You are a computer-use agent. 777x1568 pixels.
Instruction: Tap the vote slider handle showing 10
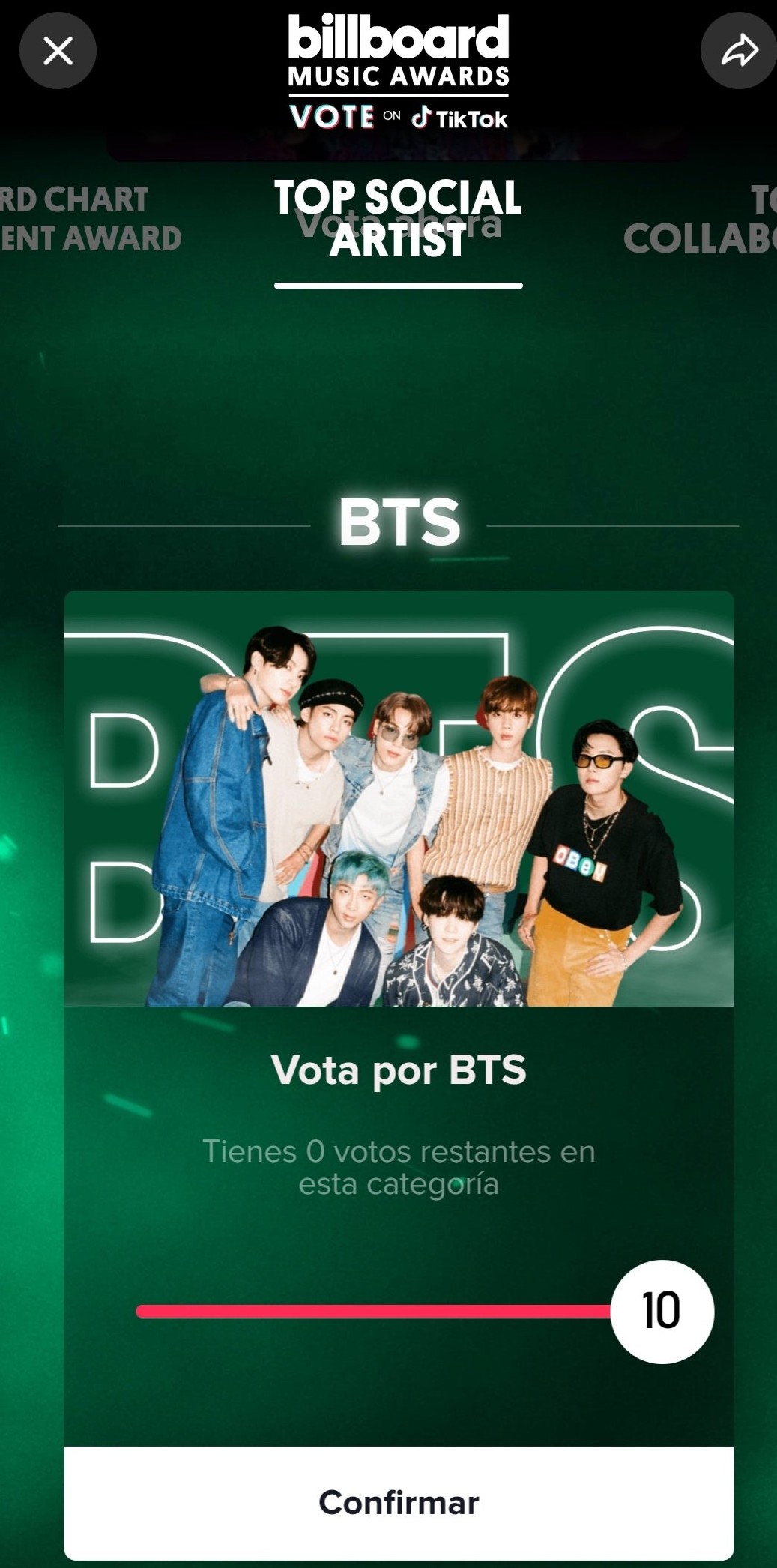(x=662, y=1311)
